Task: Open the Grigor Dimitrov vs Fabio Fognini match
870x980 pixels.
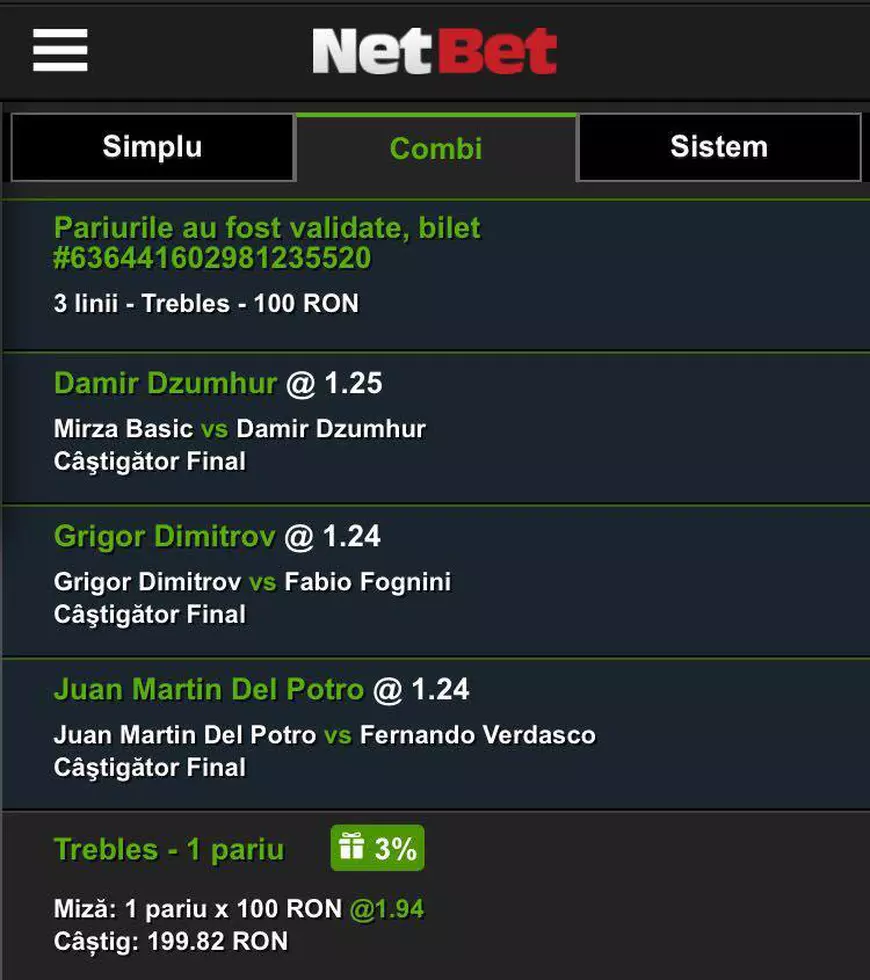Action: (x=252, y=581)
